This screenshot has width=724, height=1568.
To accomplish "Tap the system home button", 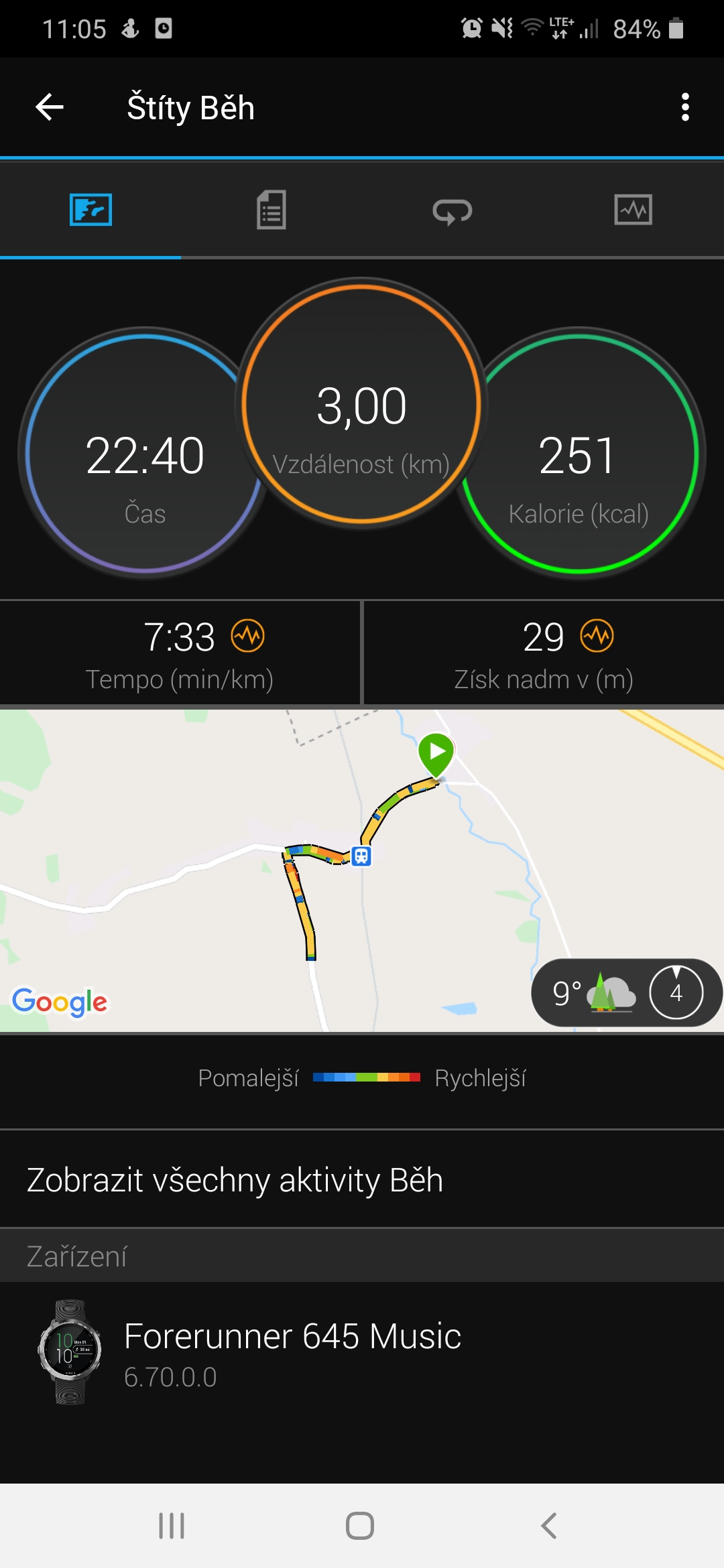I will click(360, 1526).
